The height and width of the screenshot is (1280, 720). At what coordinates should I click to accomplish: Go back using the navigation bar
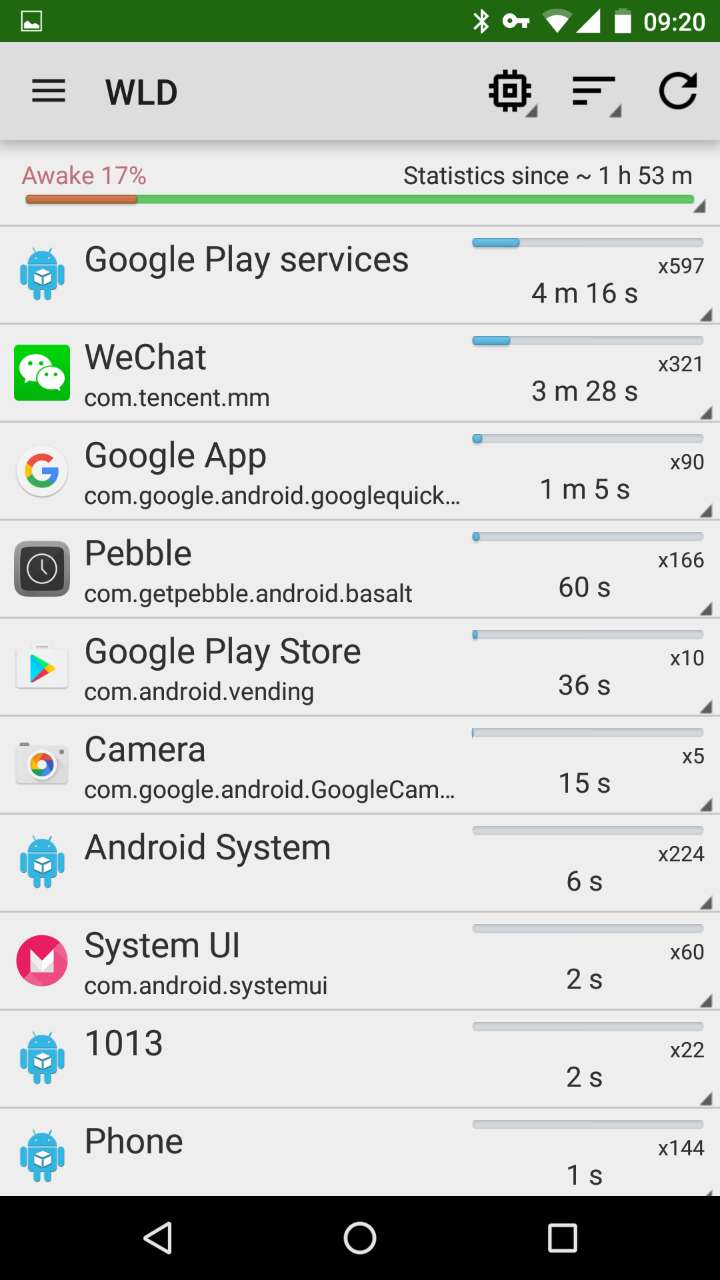coord(158,1238)
